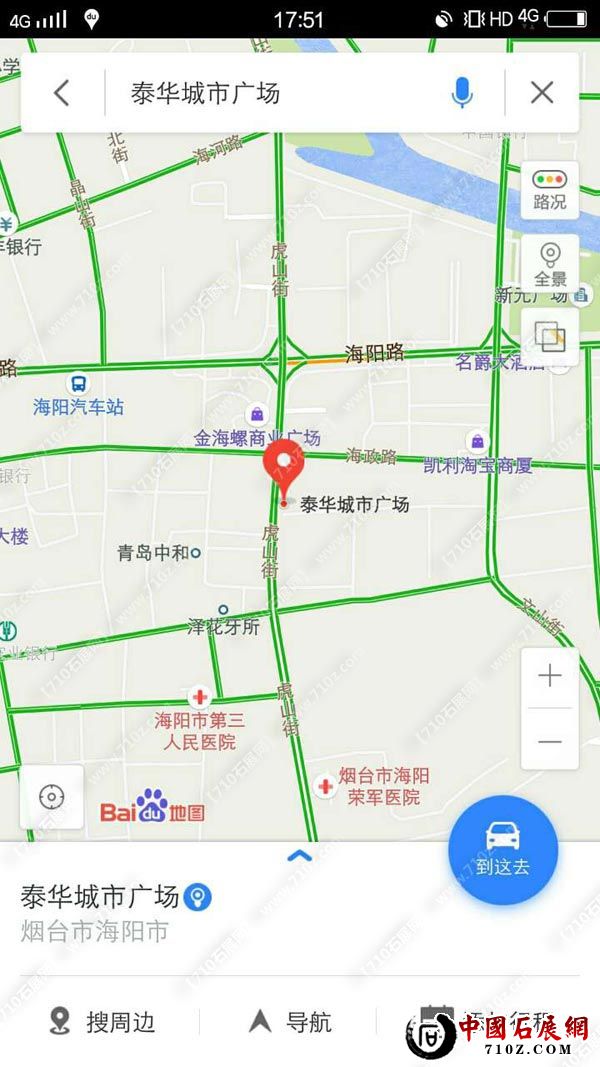Zoom out the map with the minus button
The height and width of the screenshot is (1067, 600).
pyautogui.click(x=549, y=742)
